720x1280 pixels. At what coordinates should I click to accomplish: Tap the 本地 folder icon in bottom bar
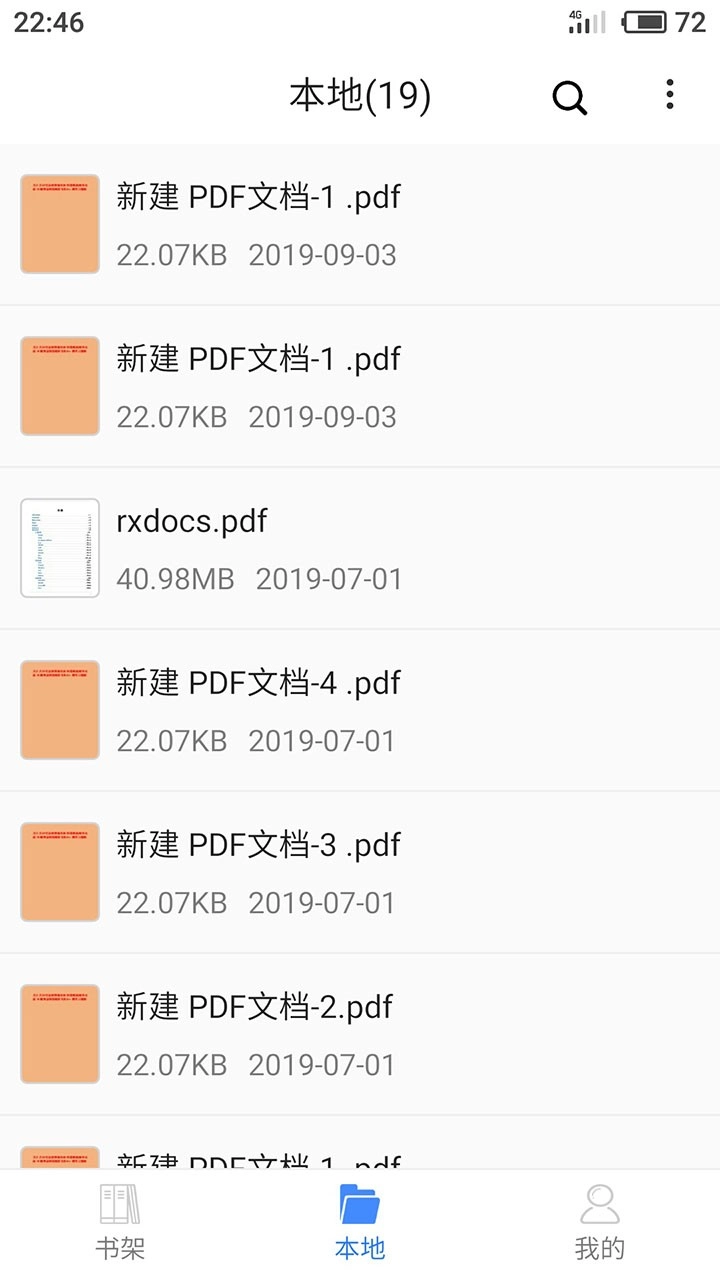(x=360, y=1204)
